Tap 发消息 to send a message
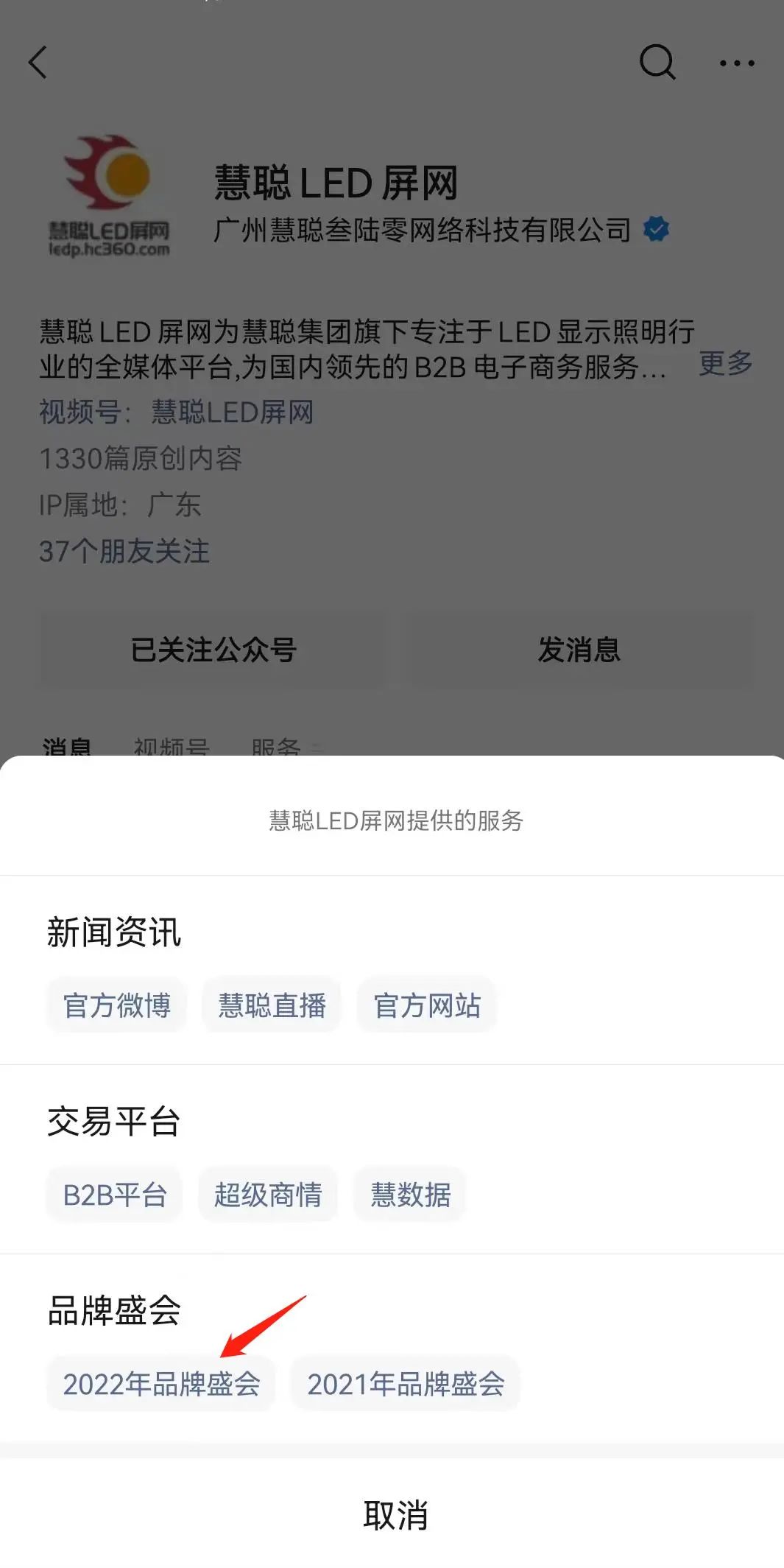Viewport: 784px width, 1568px height. 579,650
